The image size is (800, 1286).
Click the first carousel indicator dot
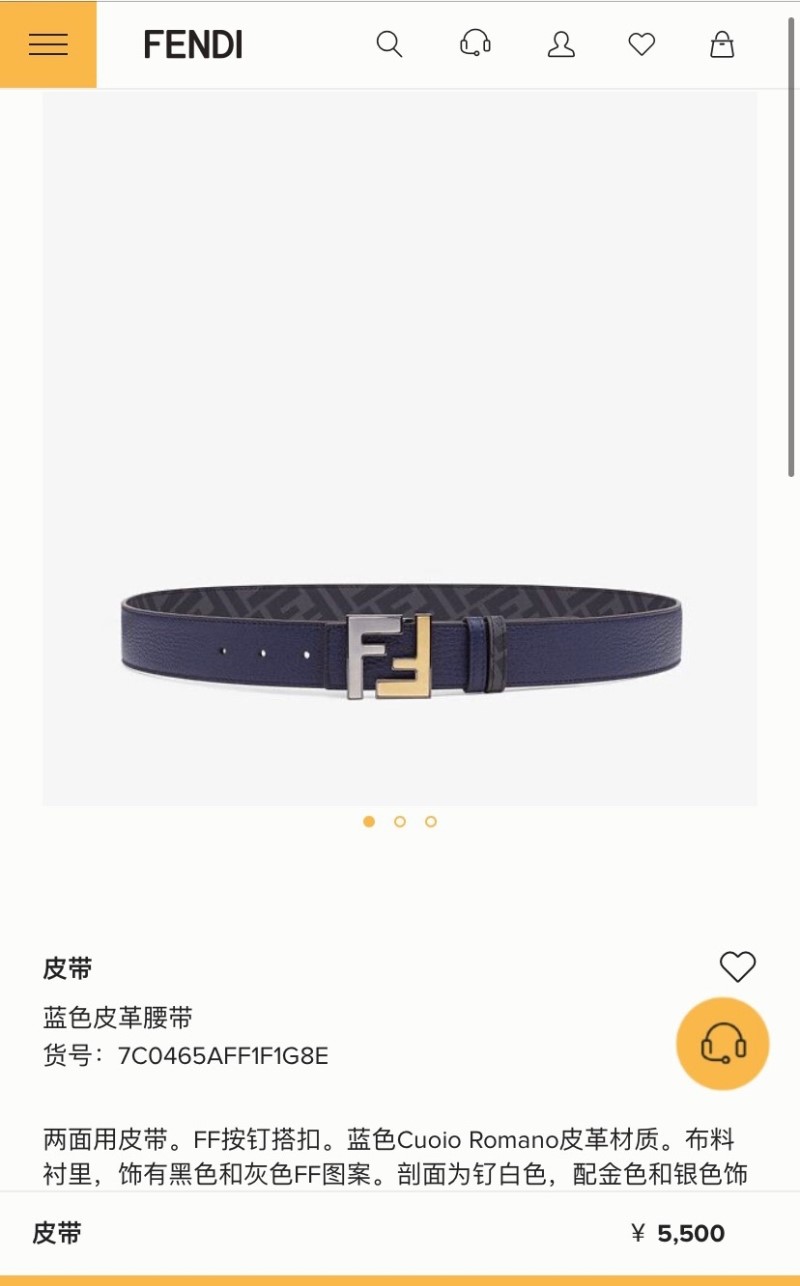(370, 821)
